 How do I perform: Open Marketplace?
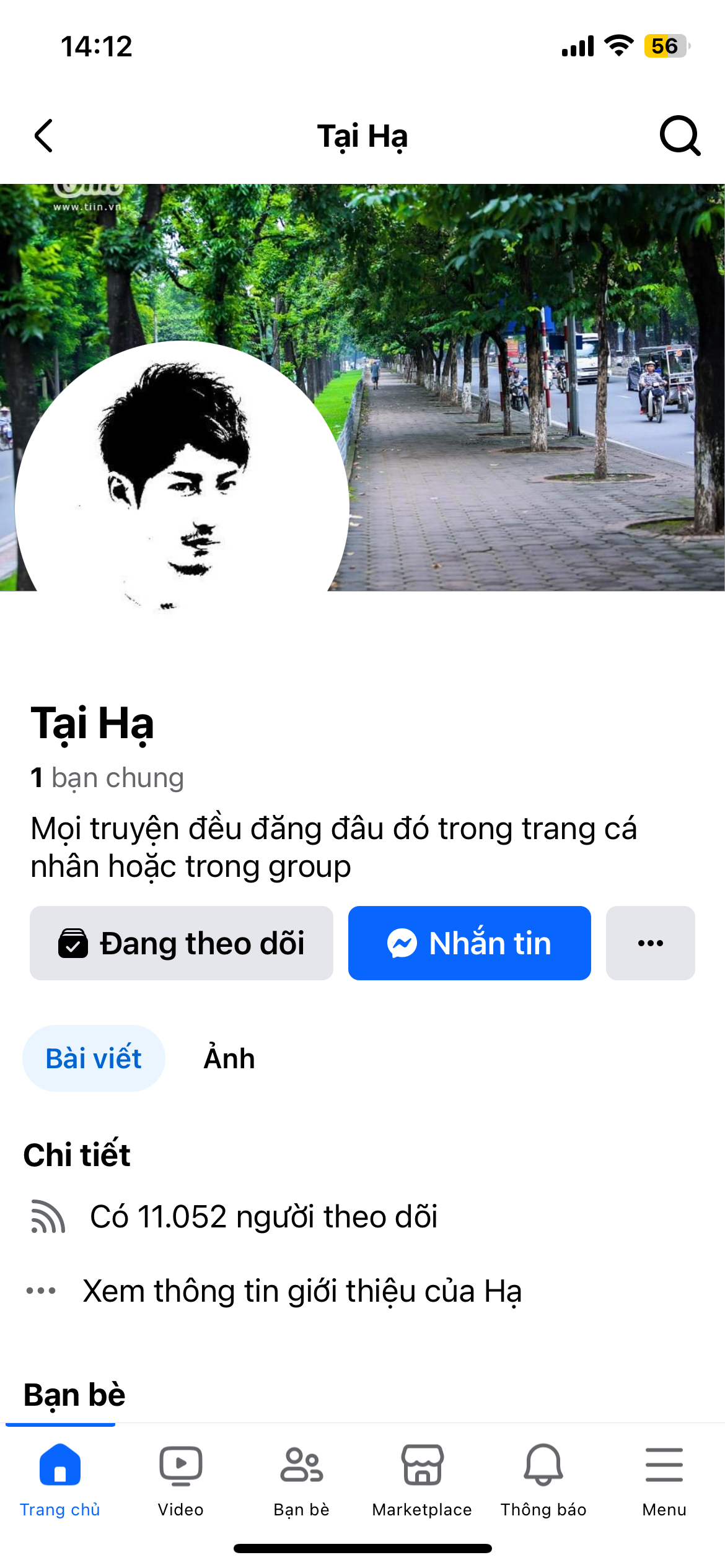pyautogui.click(x=422, y=1479)
